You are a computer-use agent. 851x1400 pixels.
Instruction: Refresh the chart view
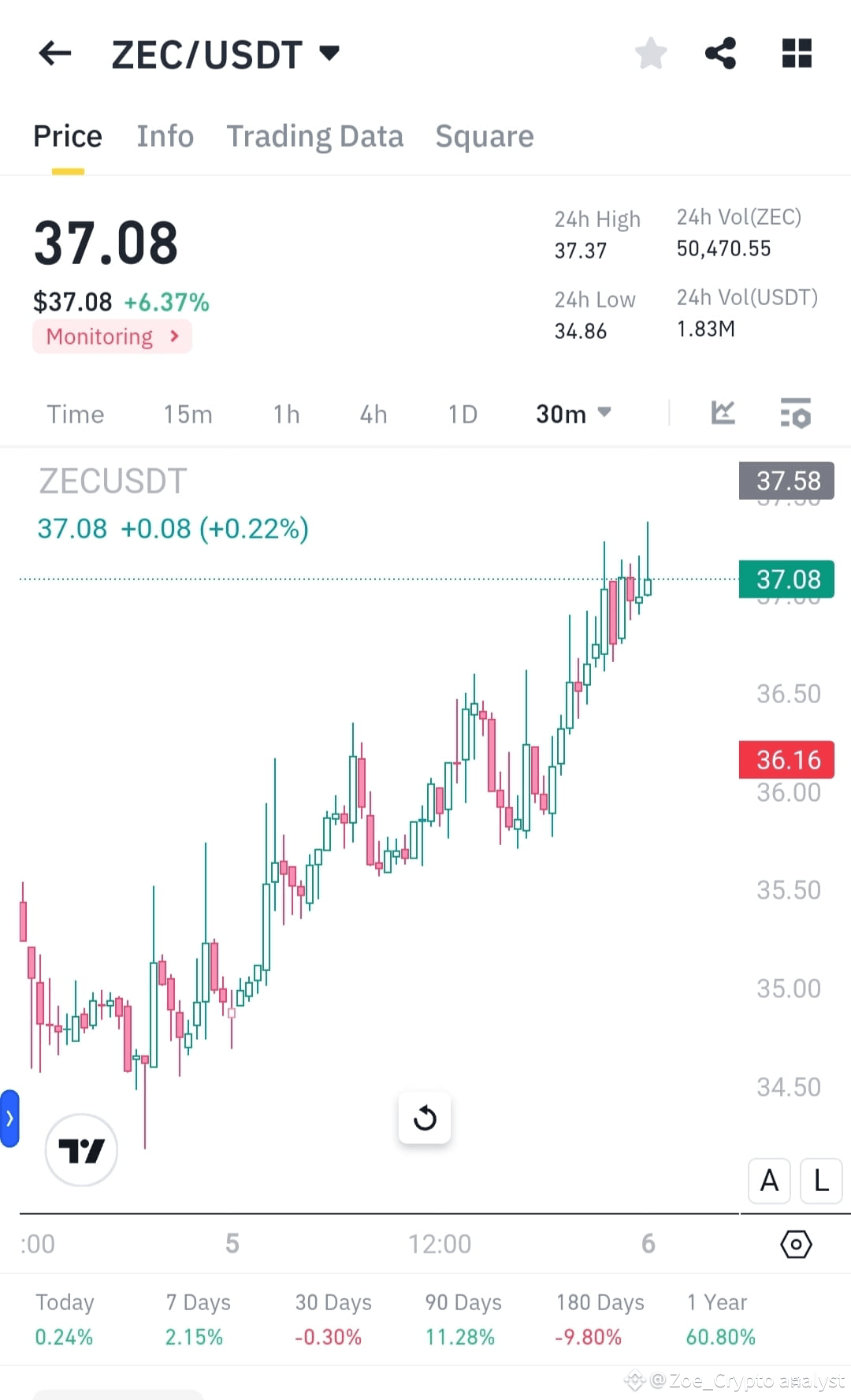pyautogui.click(x=425, y=1117)
